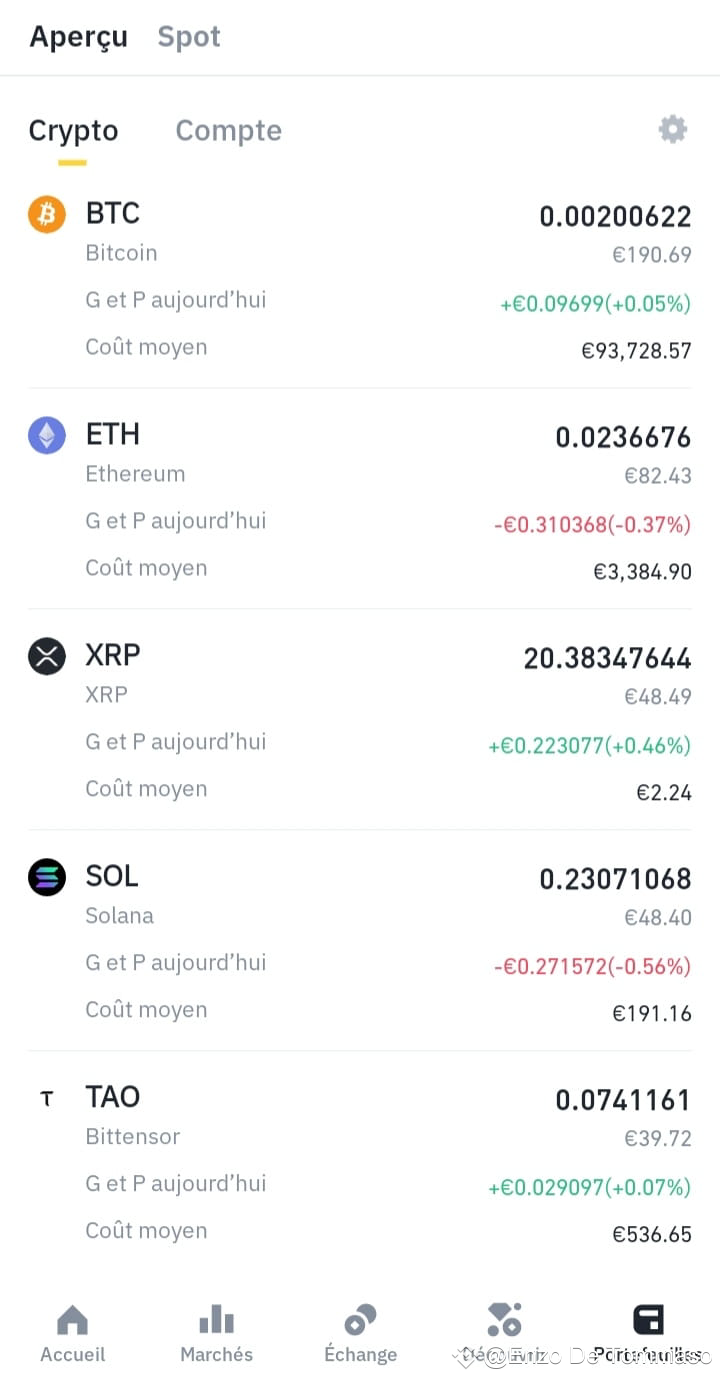
Task: Click the Solana (SOL) coin icon
Action: point(46,876)
